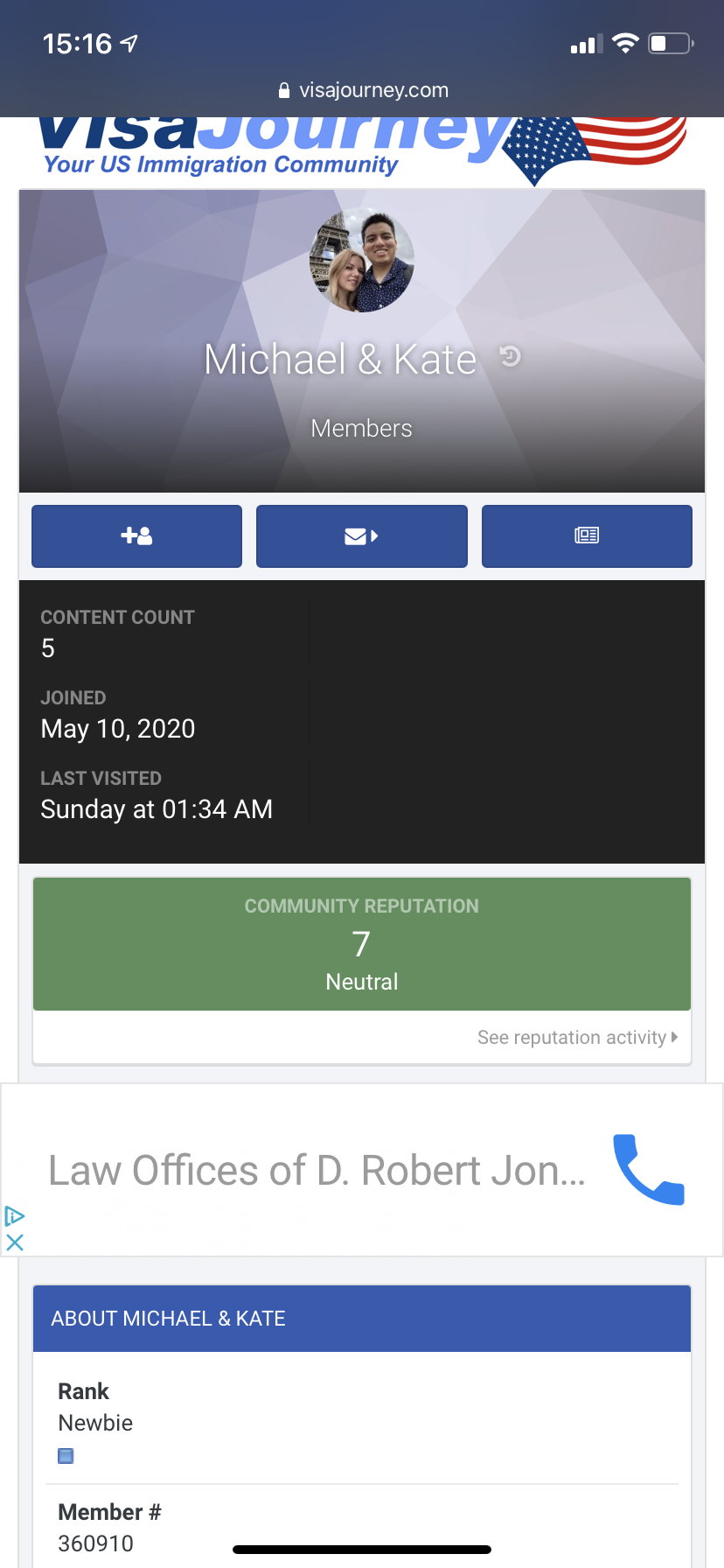Open member content with the newspaper button
Screen dimensions: 724x1568
coord(587,536)
